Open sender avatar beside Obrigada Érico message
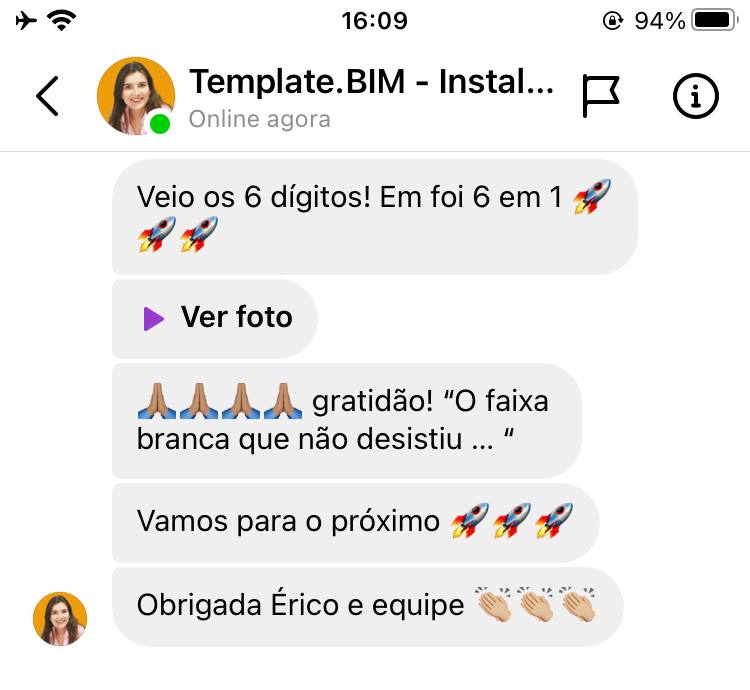Screen dimensions: 750x690 tap(60, 618)
